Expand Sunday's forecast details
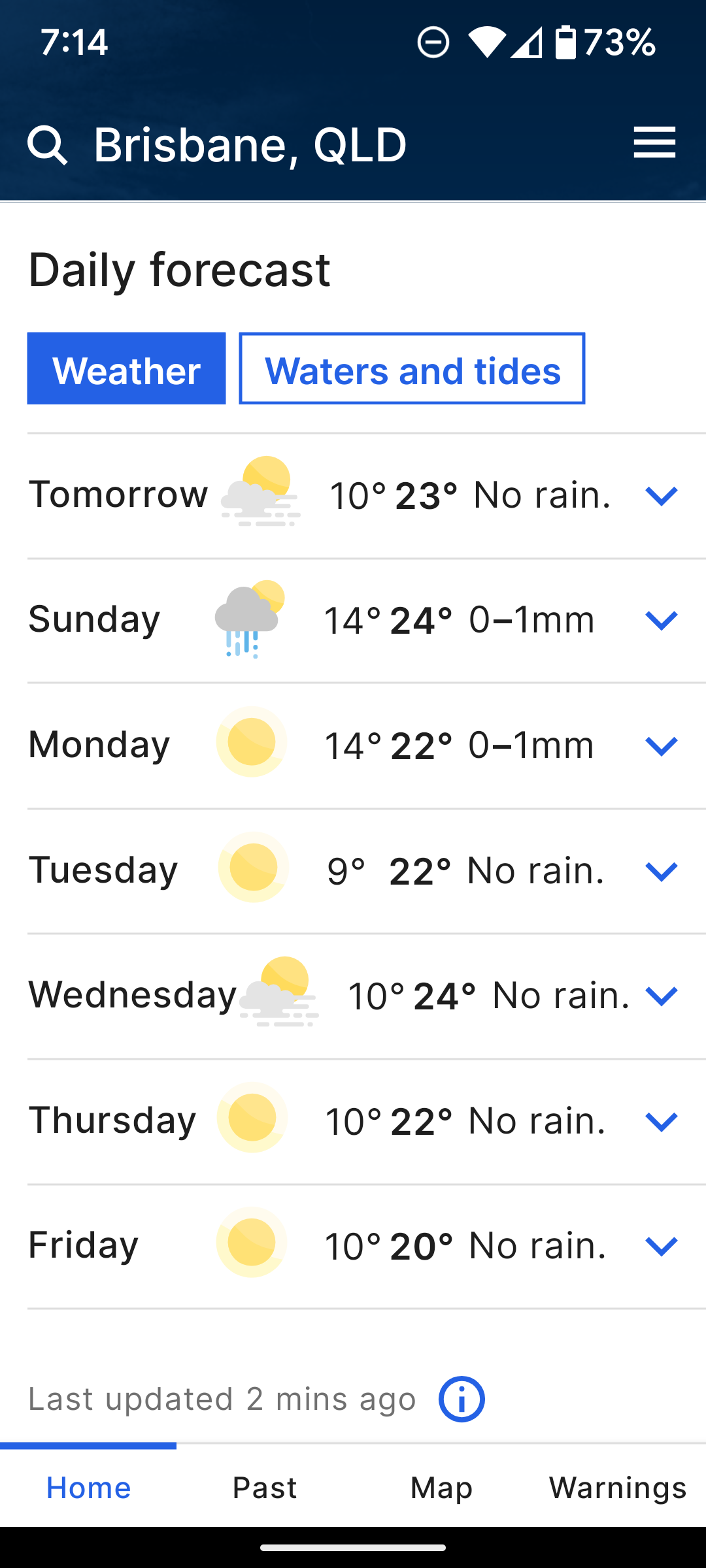Viewport: 706px width, 1568px height. 661,620
